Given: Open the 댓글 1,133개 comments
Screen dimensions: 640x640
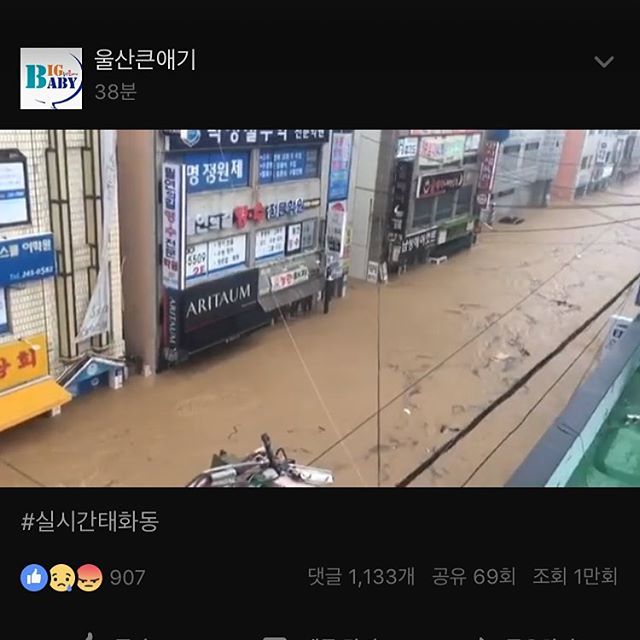Looking at the screenshot, I should [361, 577].
